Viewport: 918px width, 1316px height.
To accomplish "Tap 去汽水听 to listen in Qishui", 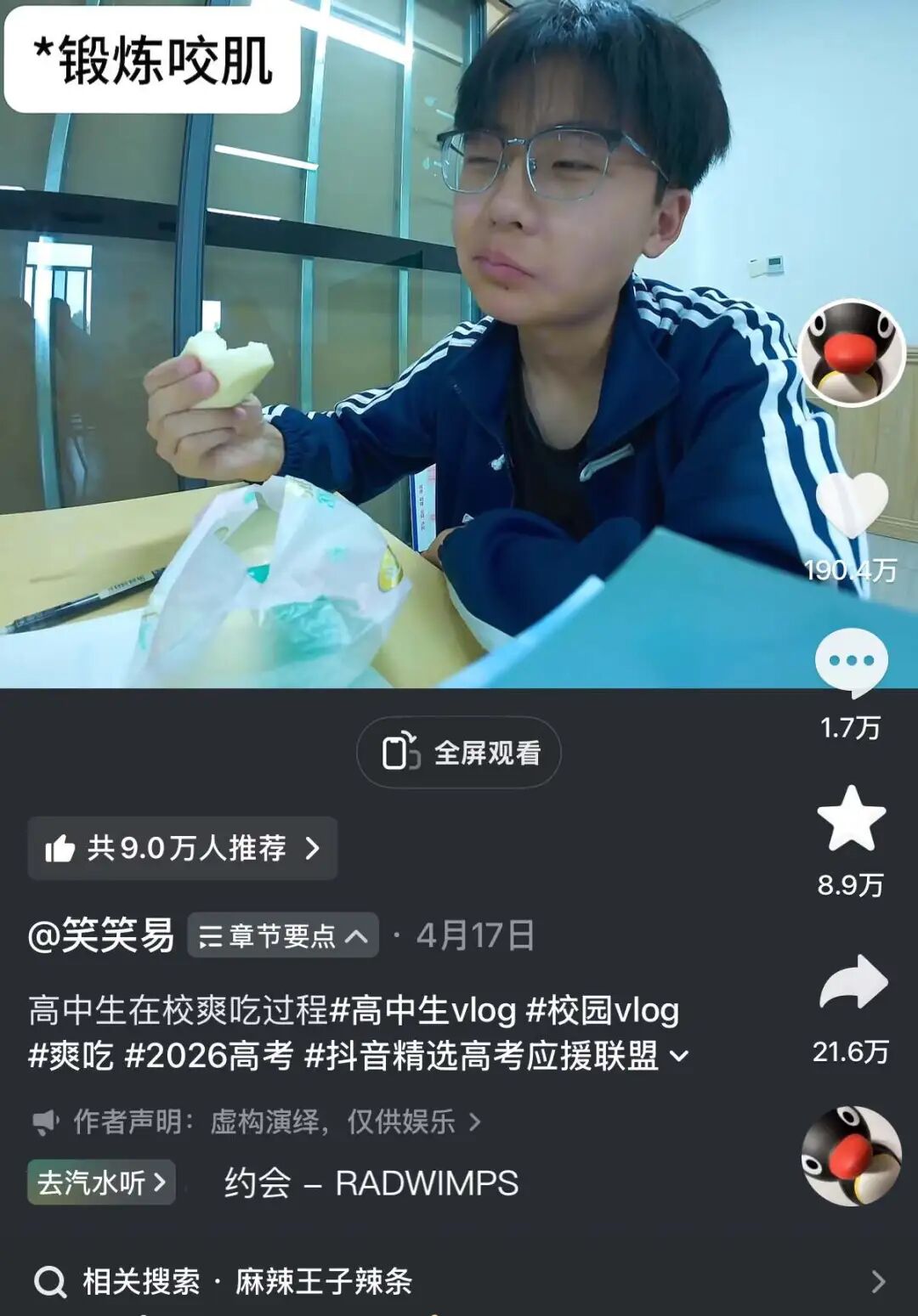I will (102, 1183).
